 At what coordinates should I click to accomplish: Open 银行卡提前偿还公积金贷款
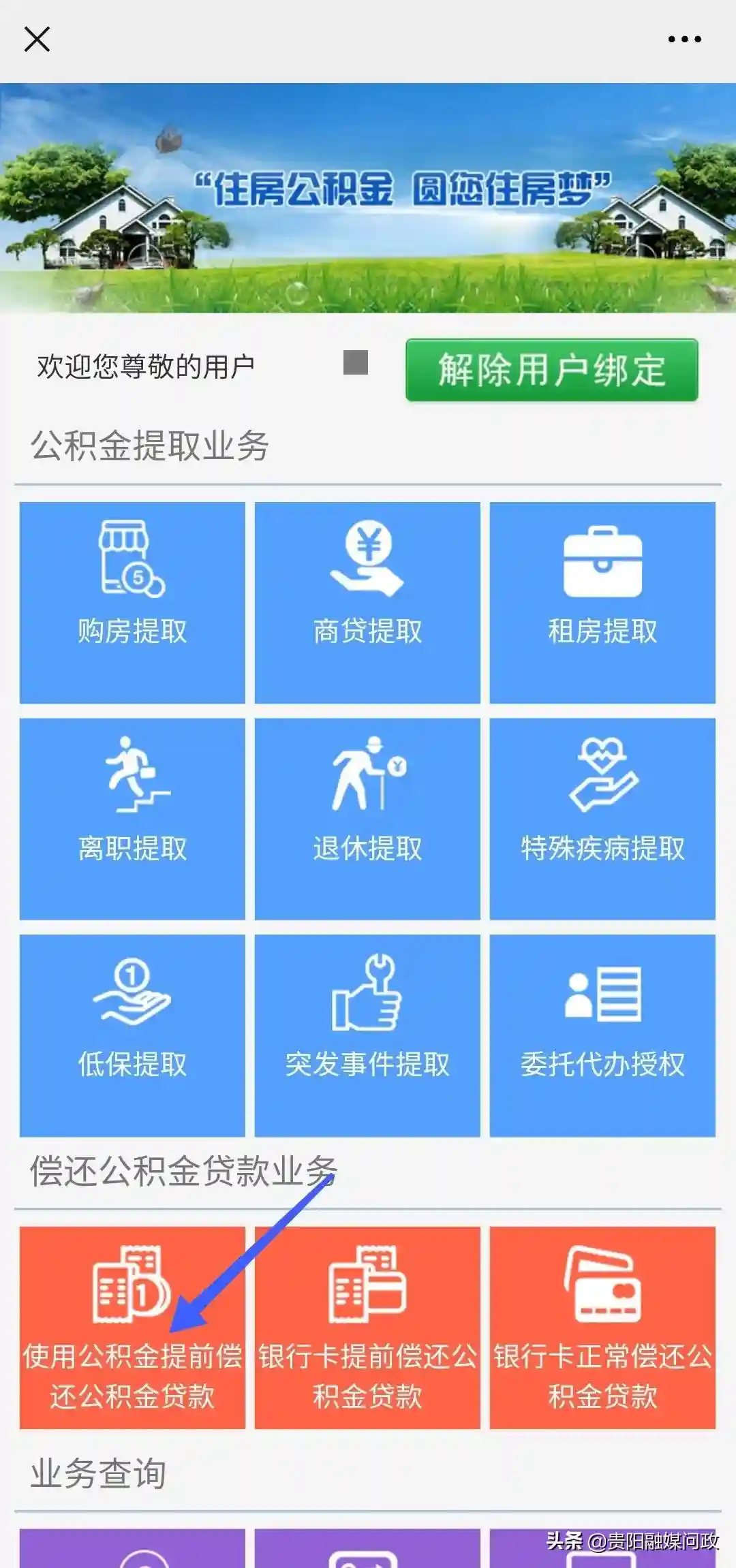[x=367, y=1328]
